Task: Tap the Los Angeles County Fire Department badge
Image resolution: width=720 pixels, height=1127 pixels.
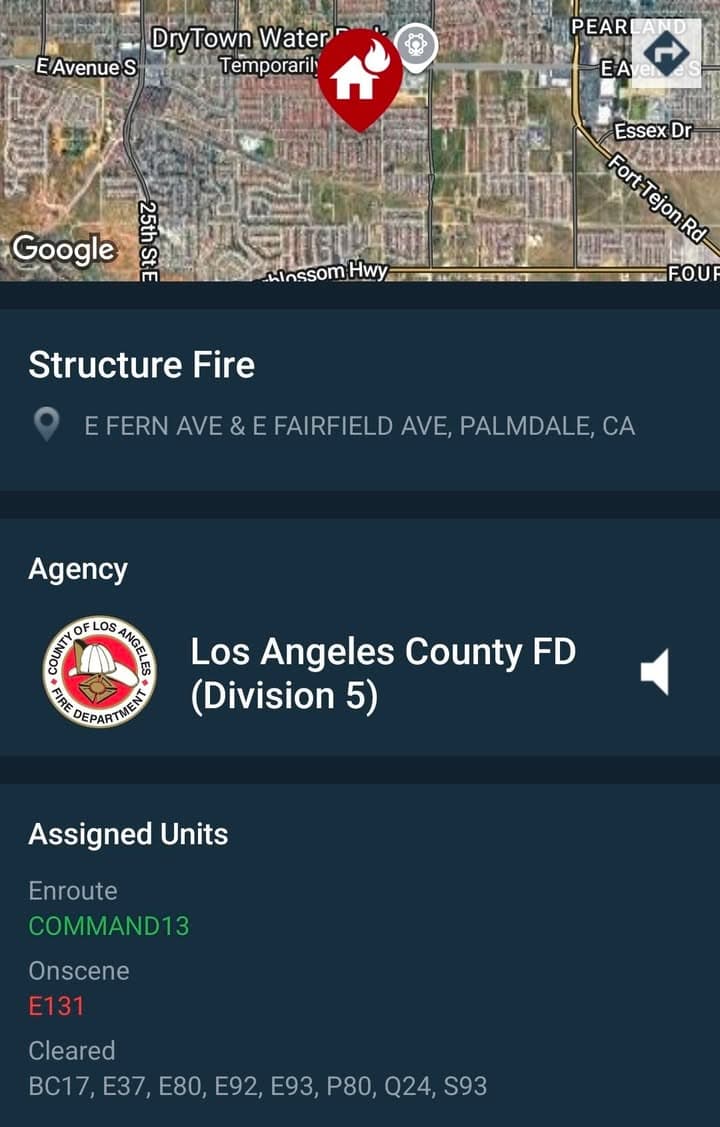Action: (101, 670)
